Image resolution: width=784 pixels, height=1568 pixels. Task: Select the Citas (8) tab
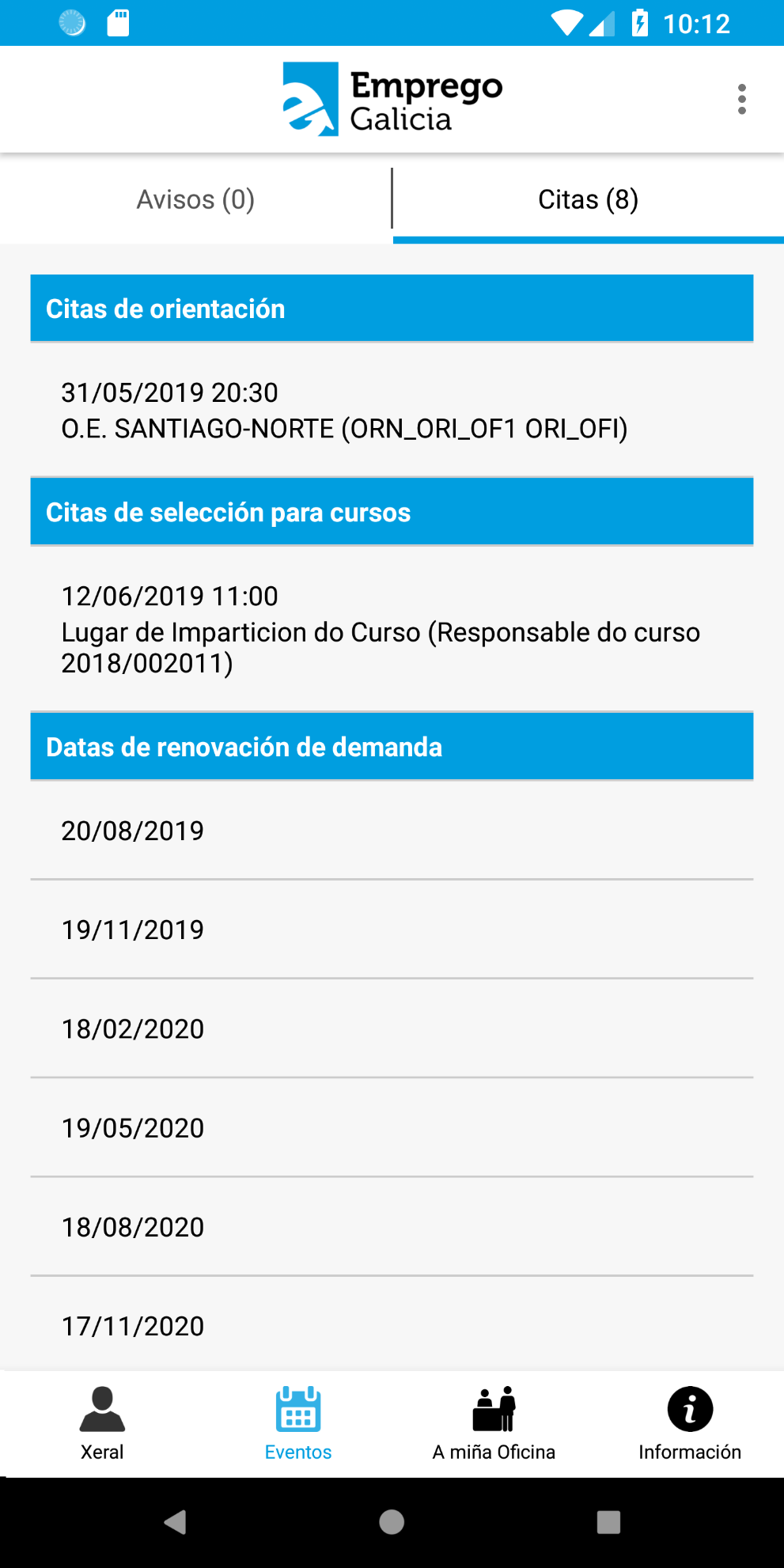pos(588,199)
